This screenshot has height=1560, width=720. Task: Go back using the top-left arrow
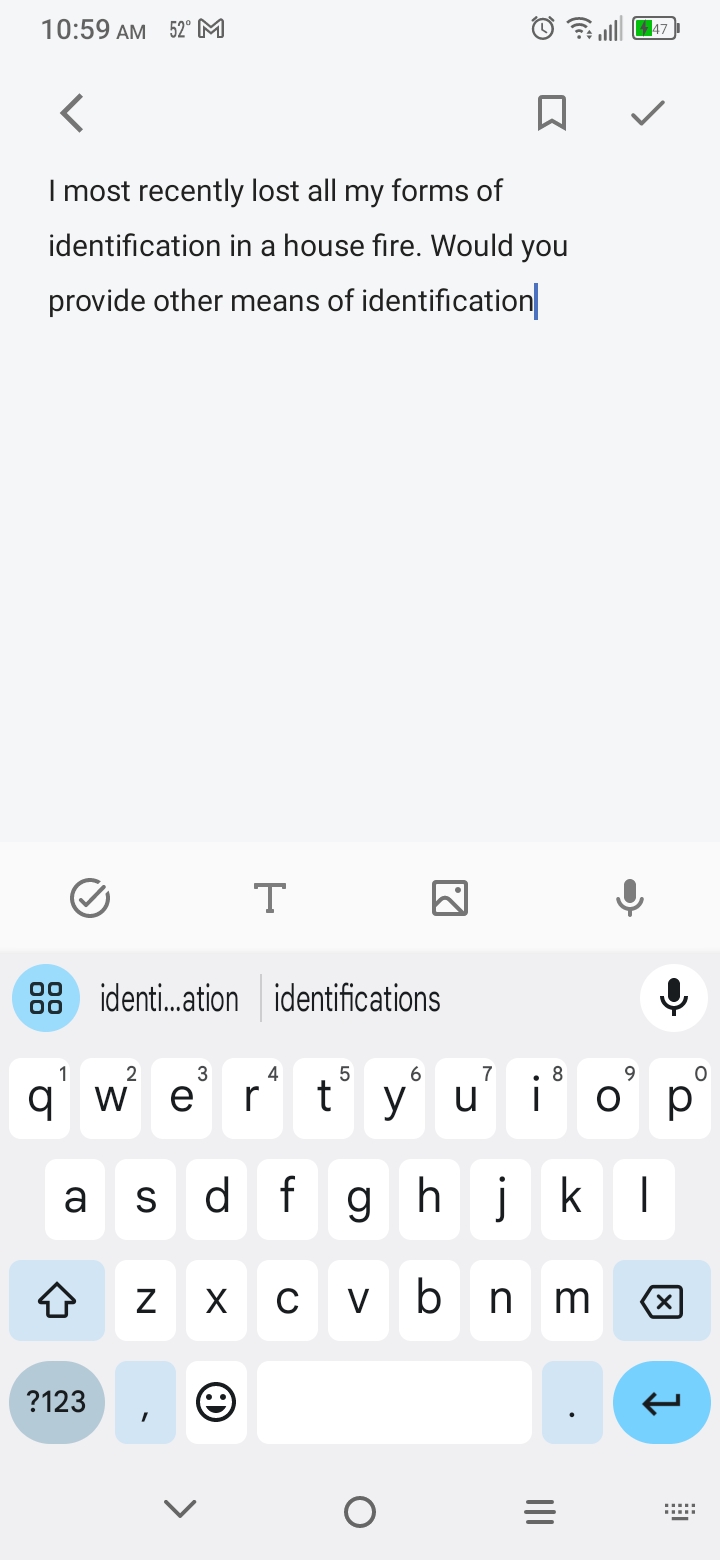[x=72, y=113]
